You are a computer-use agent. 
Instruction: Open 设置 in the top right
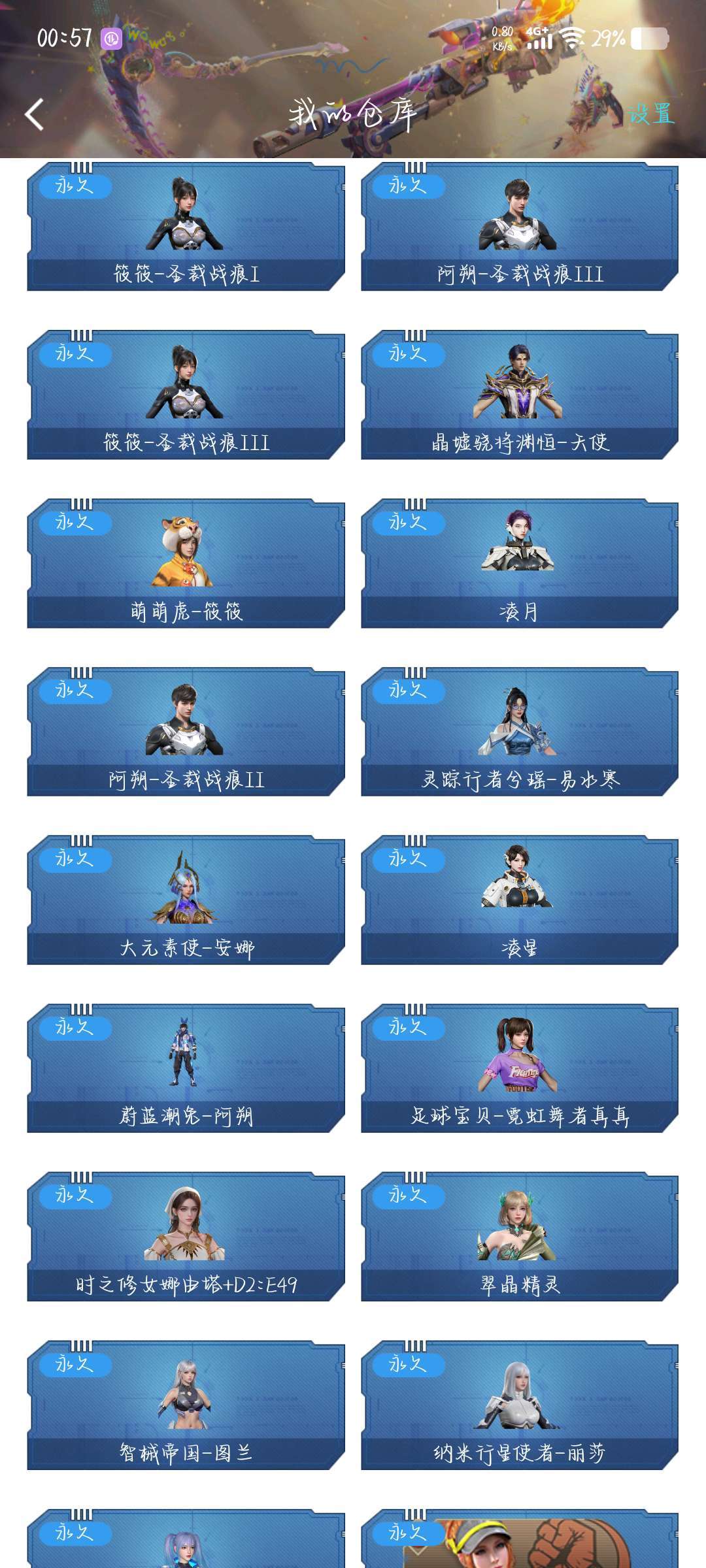(650, 114)
